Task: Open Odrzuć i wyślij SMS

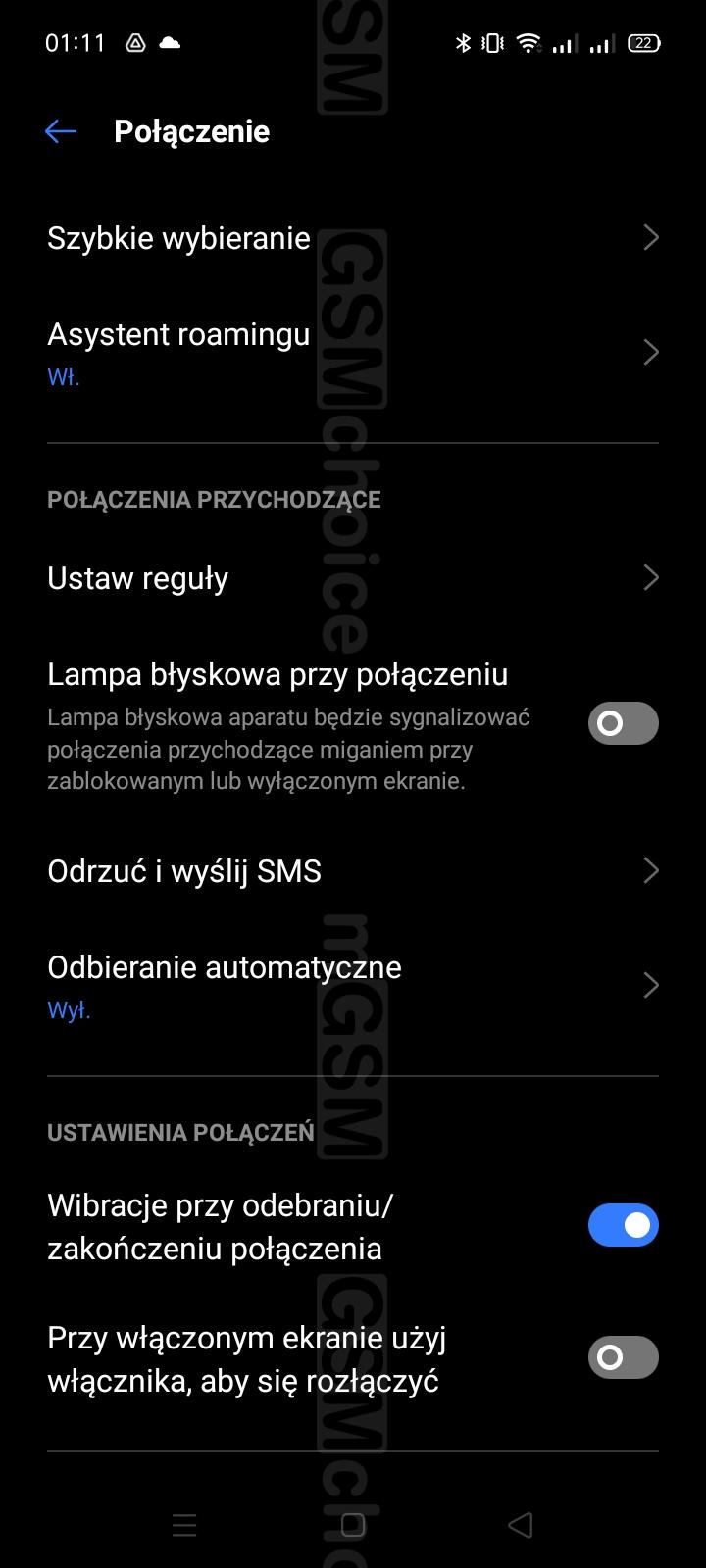Action: [353, 871]
